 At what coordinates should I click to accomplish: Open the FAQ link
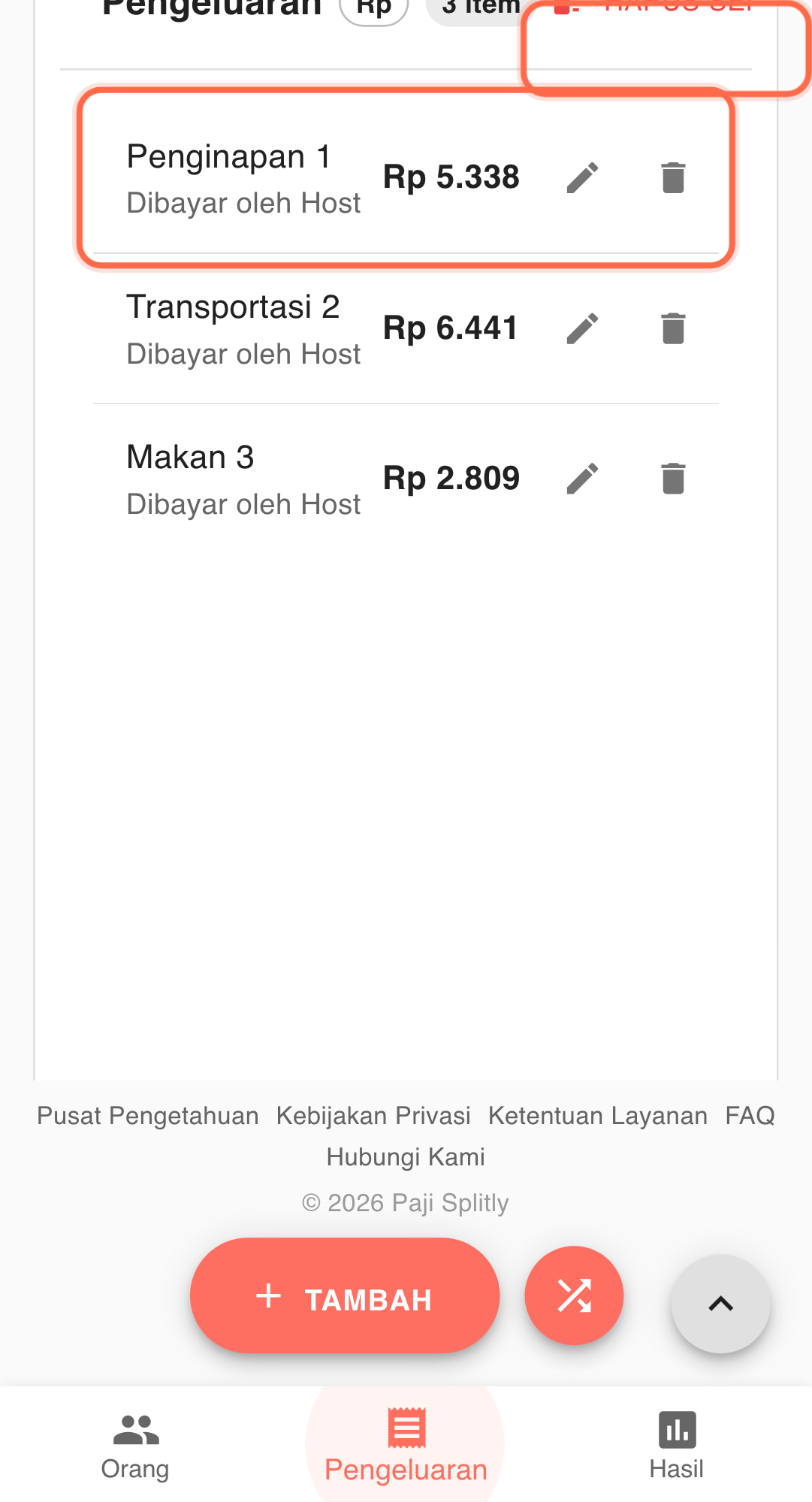point(750,1116)
